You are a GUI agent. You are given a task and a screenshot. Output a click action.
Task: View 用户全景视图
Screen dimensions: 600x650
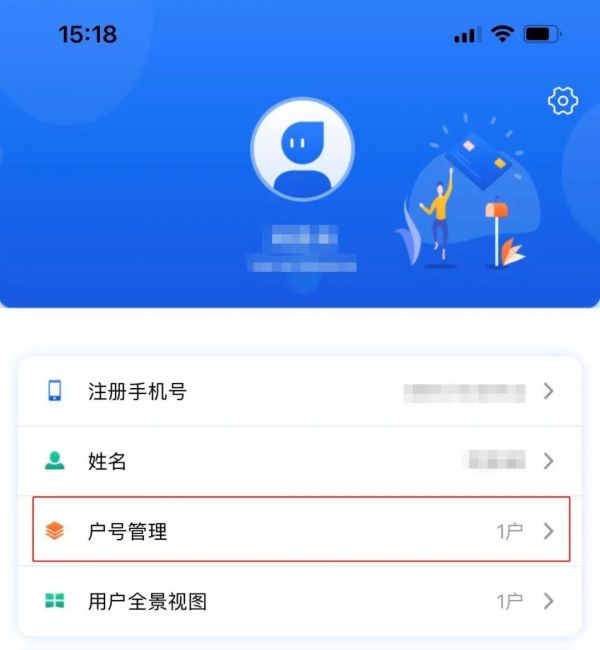(300, 601)
